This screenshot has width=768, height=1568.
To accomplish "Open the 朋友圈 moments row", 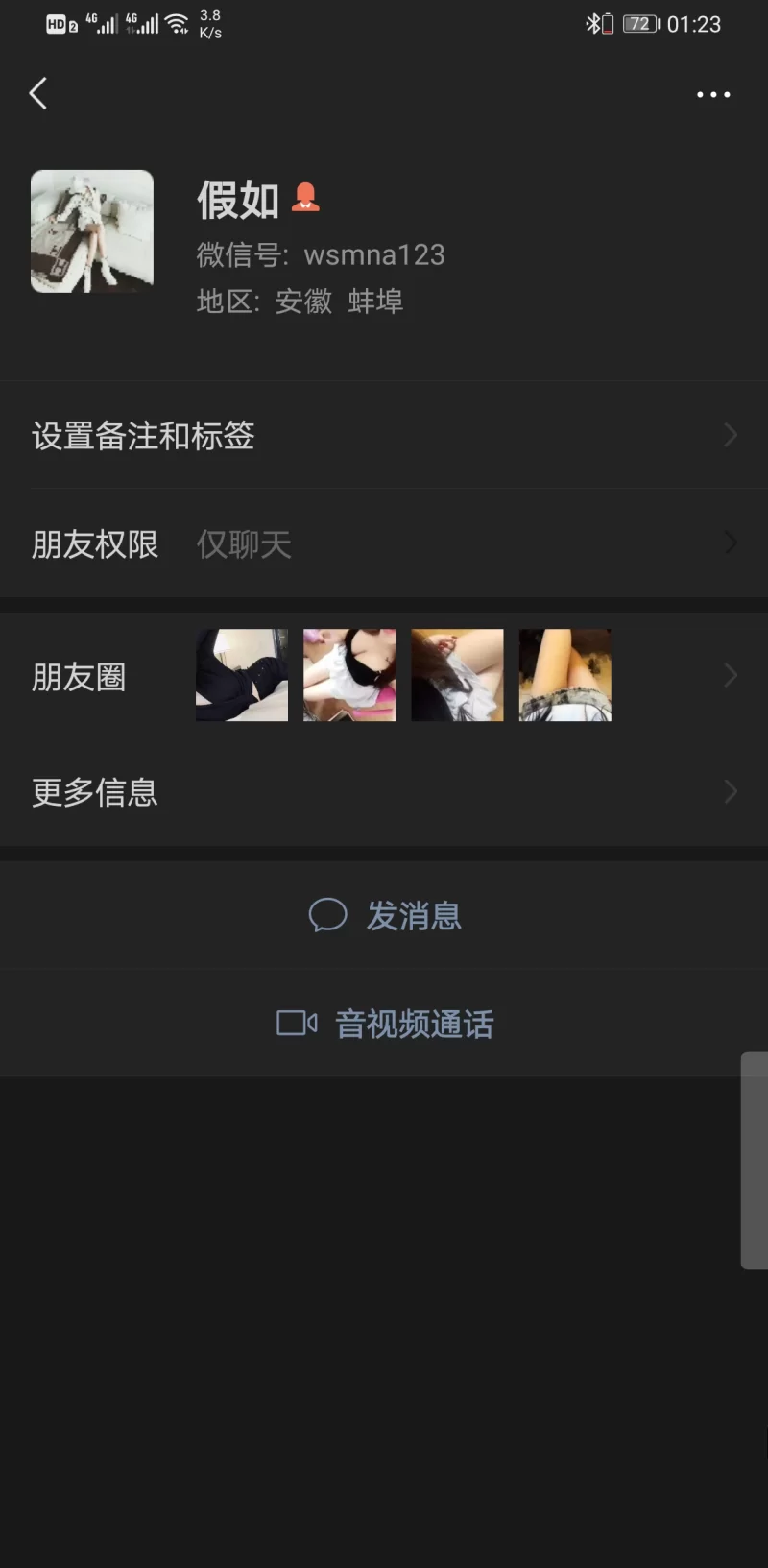I will click(384, 676).
